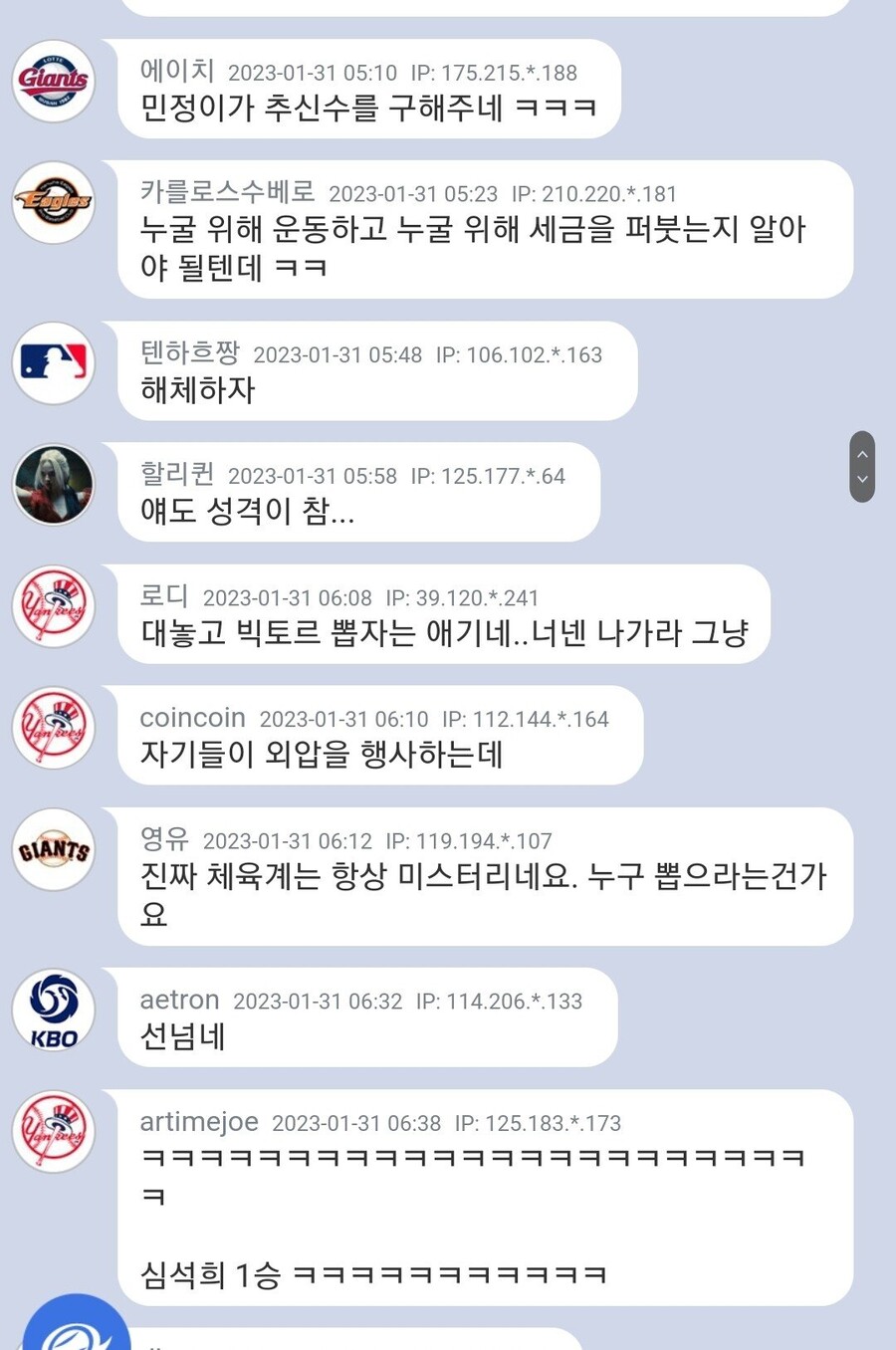896x1350 pixels.
Task: Open the user aetron
Action: click(179, 1000)
